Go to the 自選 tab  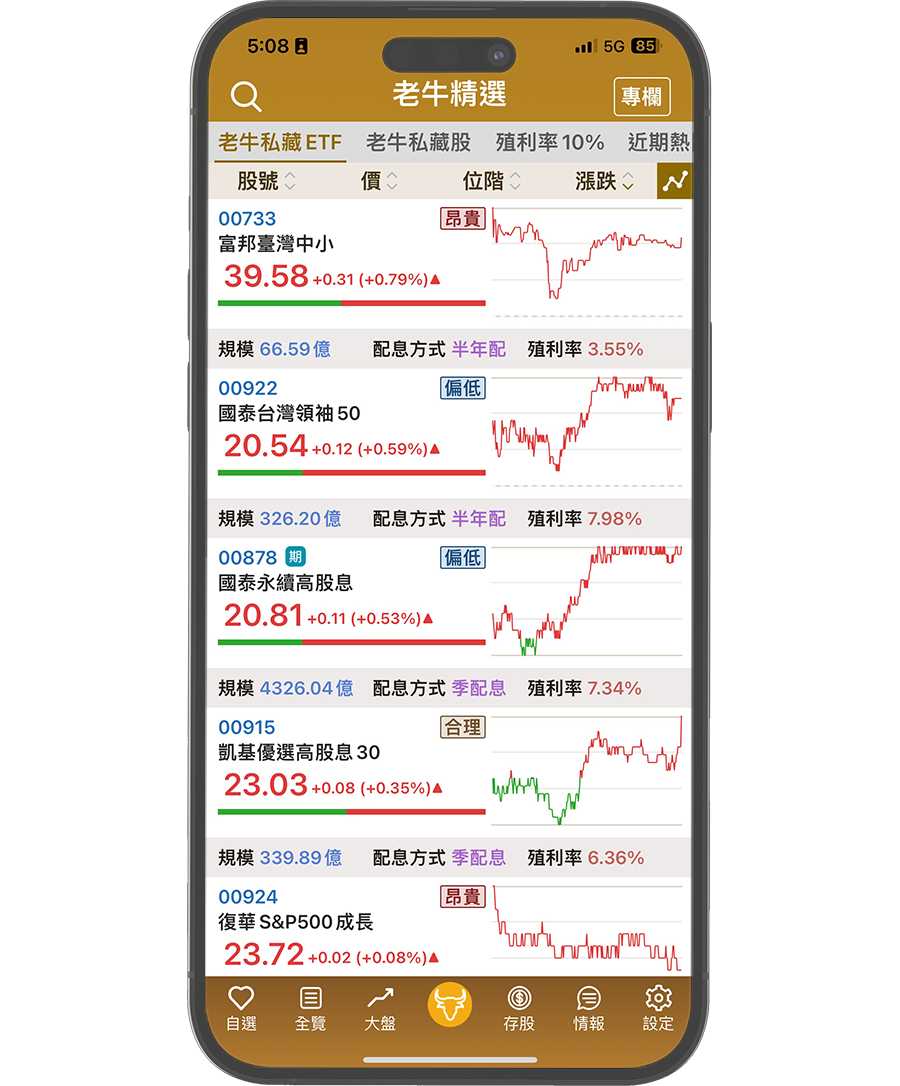(x=241, y=1008)
